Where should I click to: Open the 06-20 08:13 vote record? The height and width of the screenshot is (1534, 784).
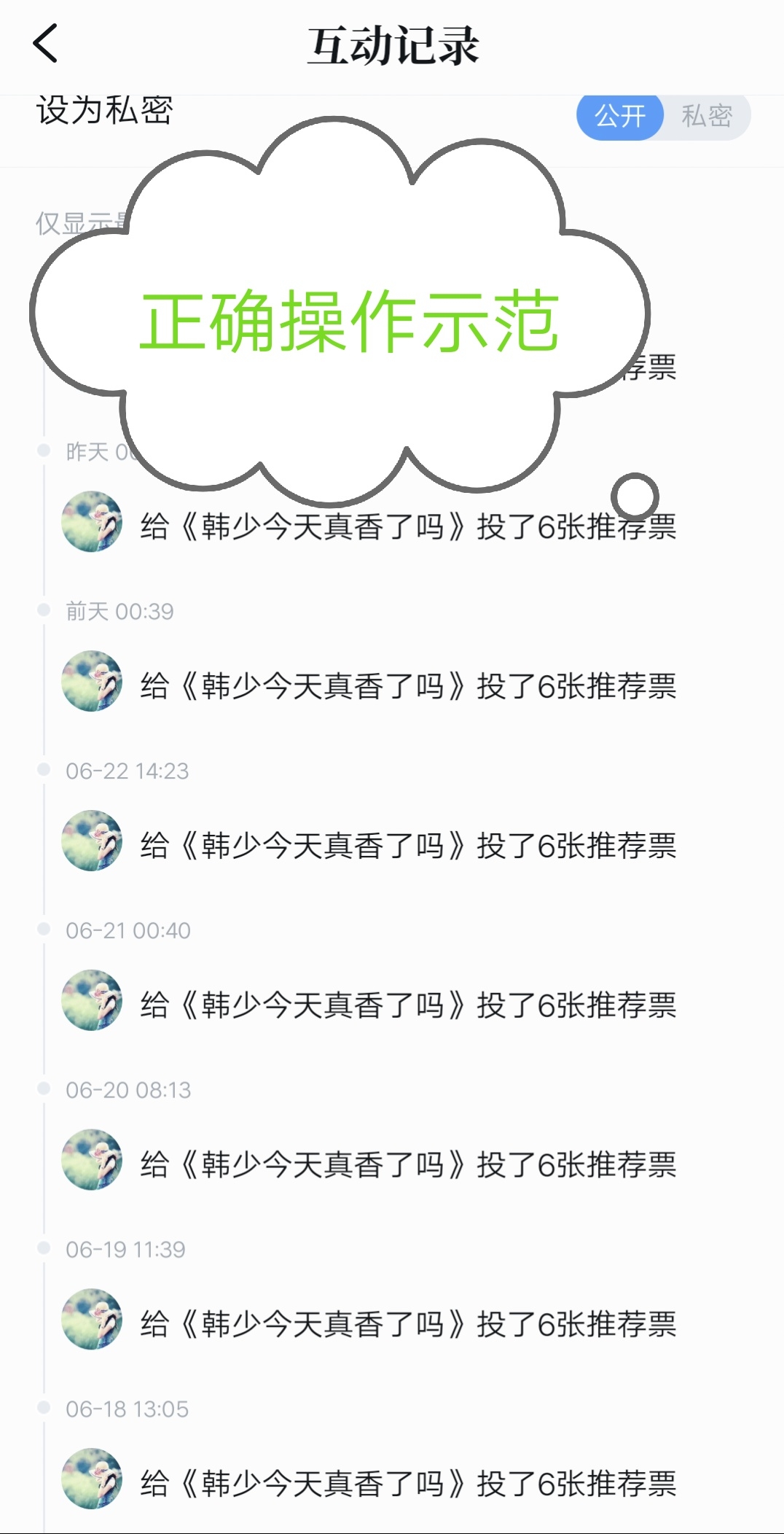408,1164
